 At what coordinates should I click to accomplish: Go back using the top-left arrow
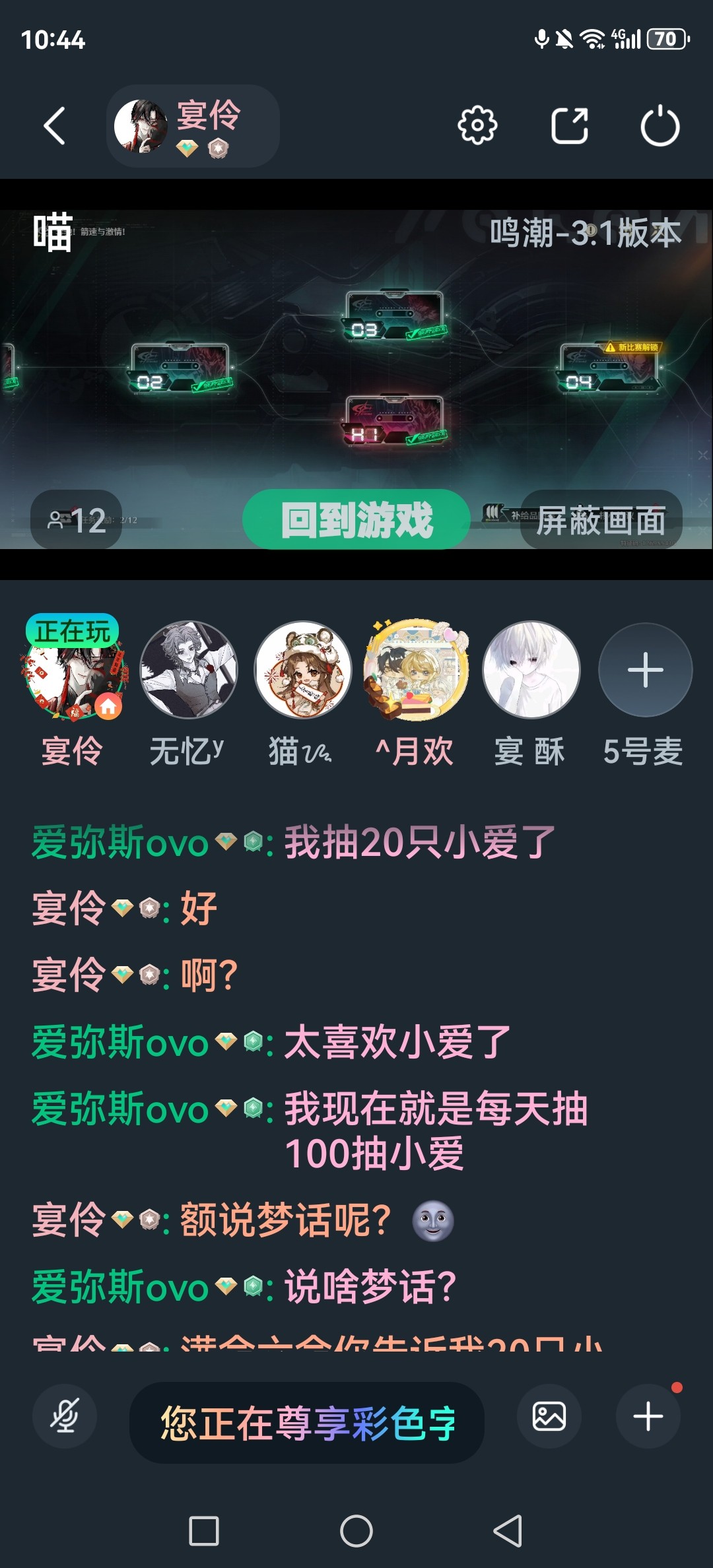click(x=55, y=125)
